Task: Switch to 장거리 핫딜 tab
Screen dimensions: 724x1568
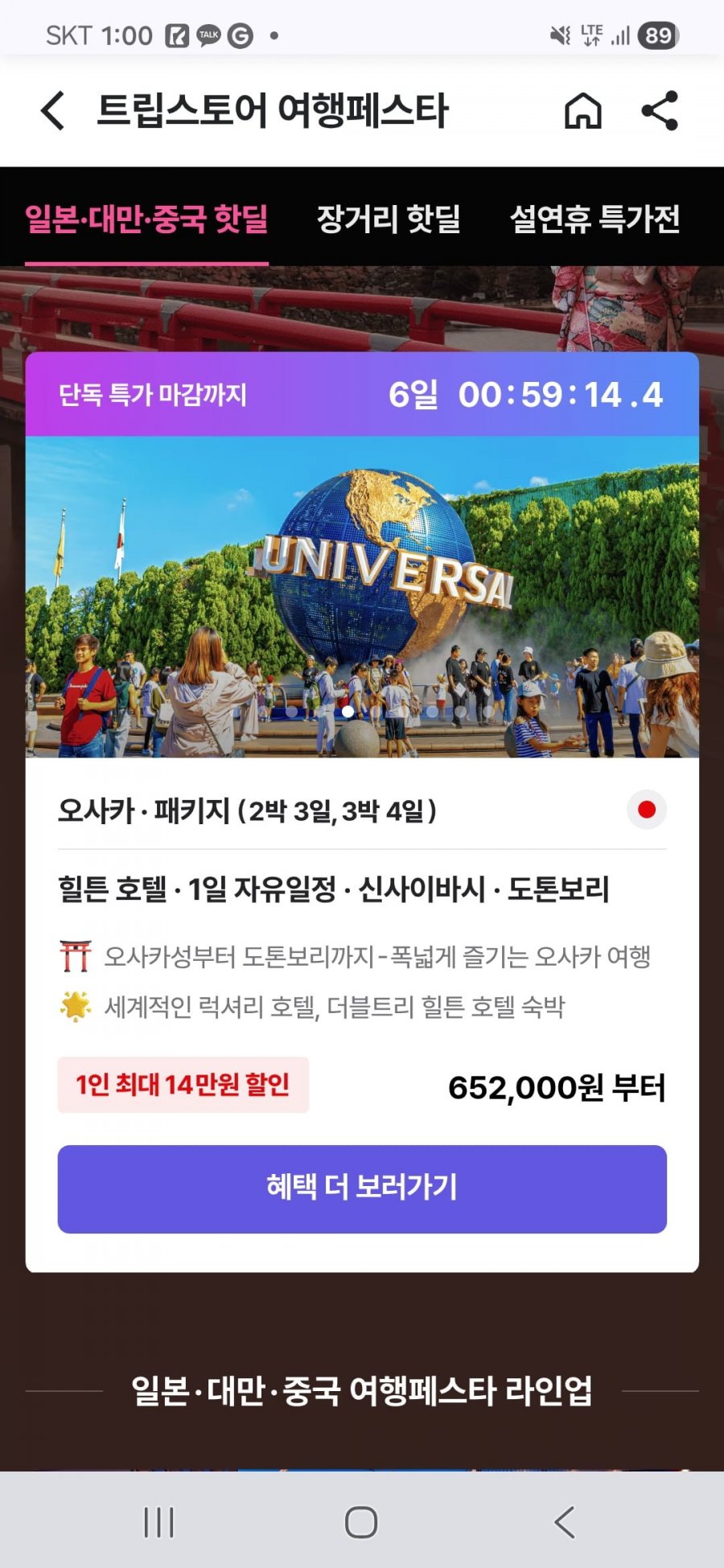Action: pyautogui.click(x=389, y=219)
